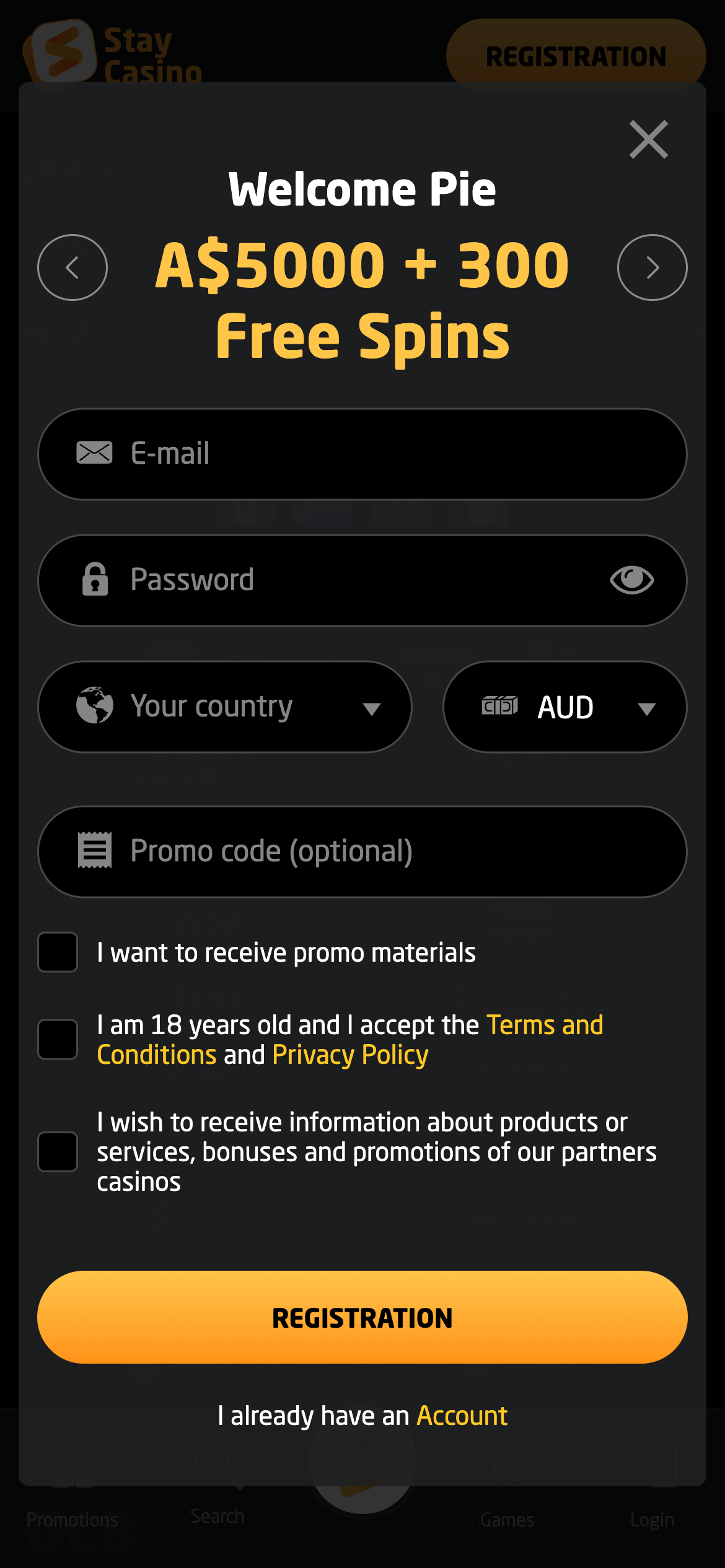Enable receiving promo materials
The width and height of the screenshot is (725, 1568).
pyautogui.click(x=58, y=952)
